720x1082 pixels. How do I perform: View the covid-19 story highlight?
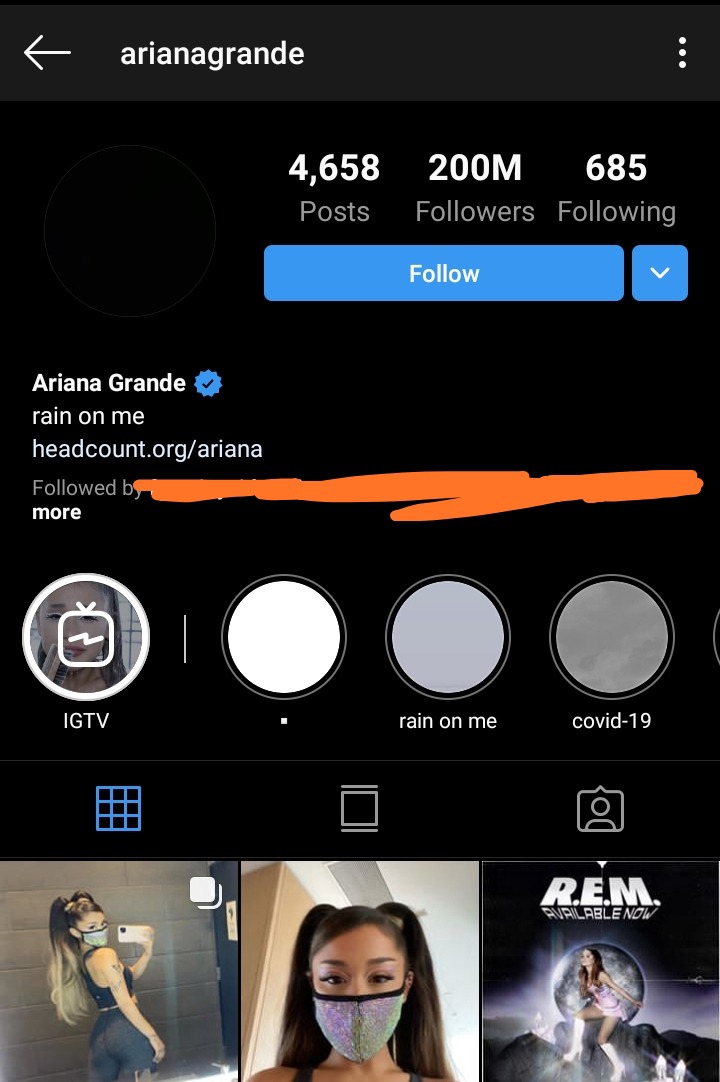(612, 637)
